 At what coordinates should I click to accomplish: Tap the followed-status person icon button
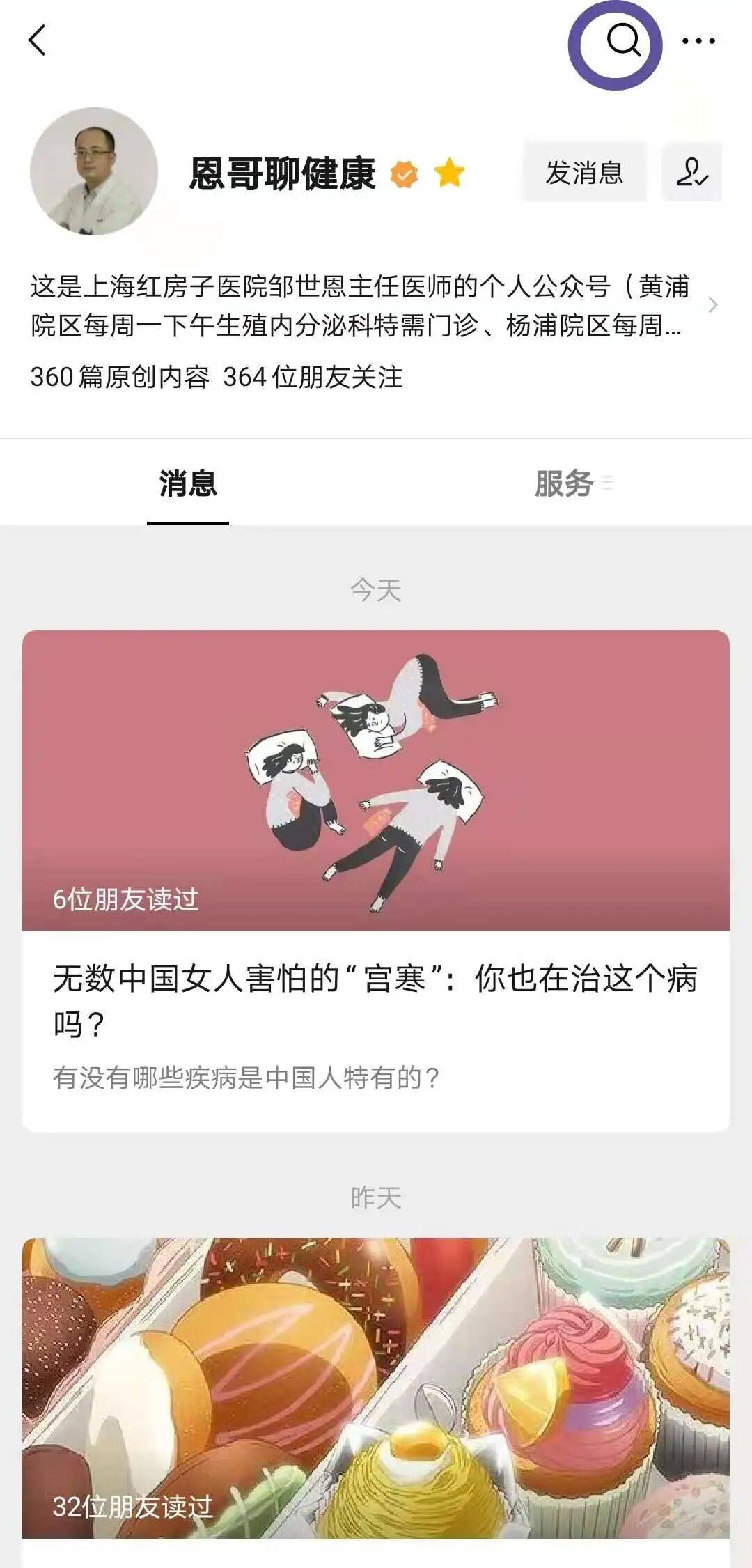tap(691, 172)
